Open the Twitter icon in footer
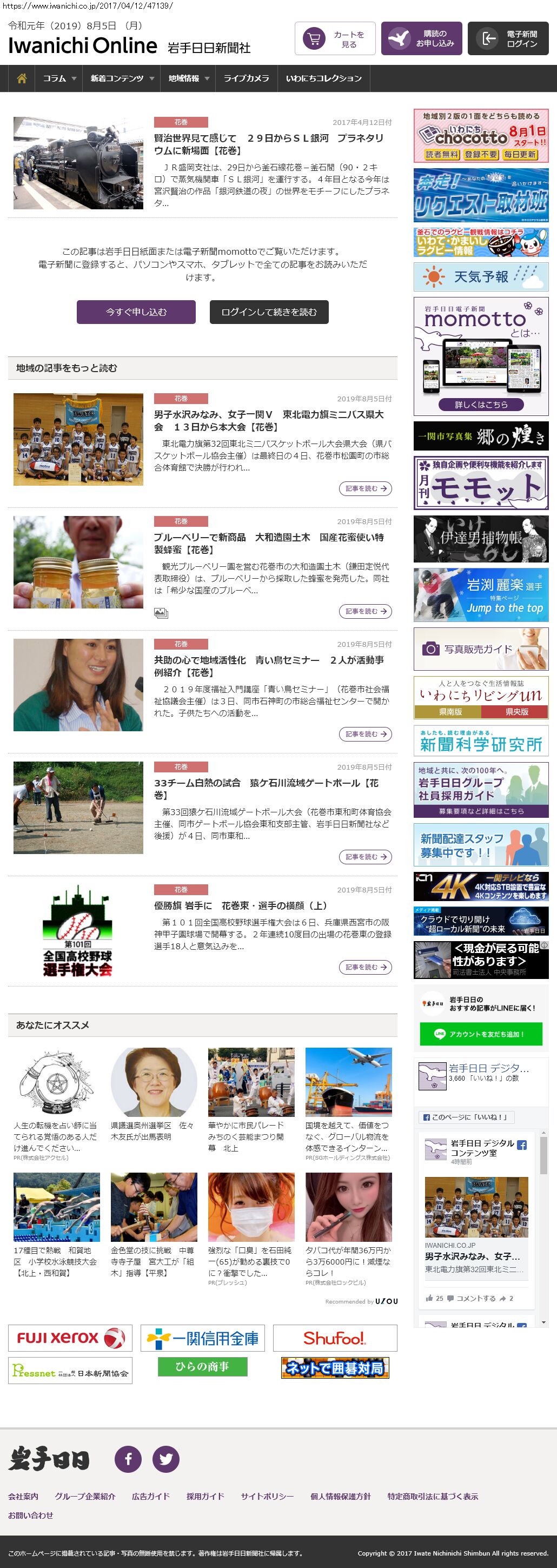This screenshot has width=557, height=1568. (x=165, y=1459)
